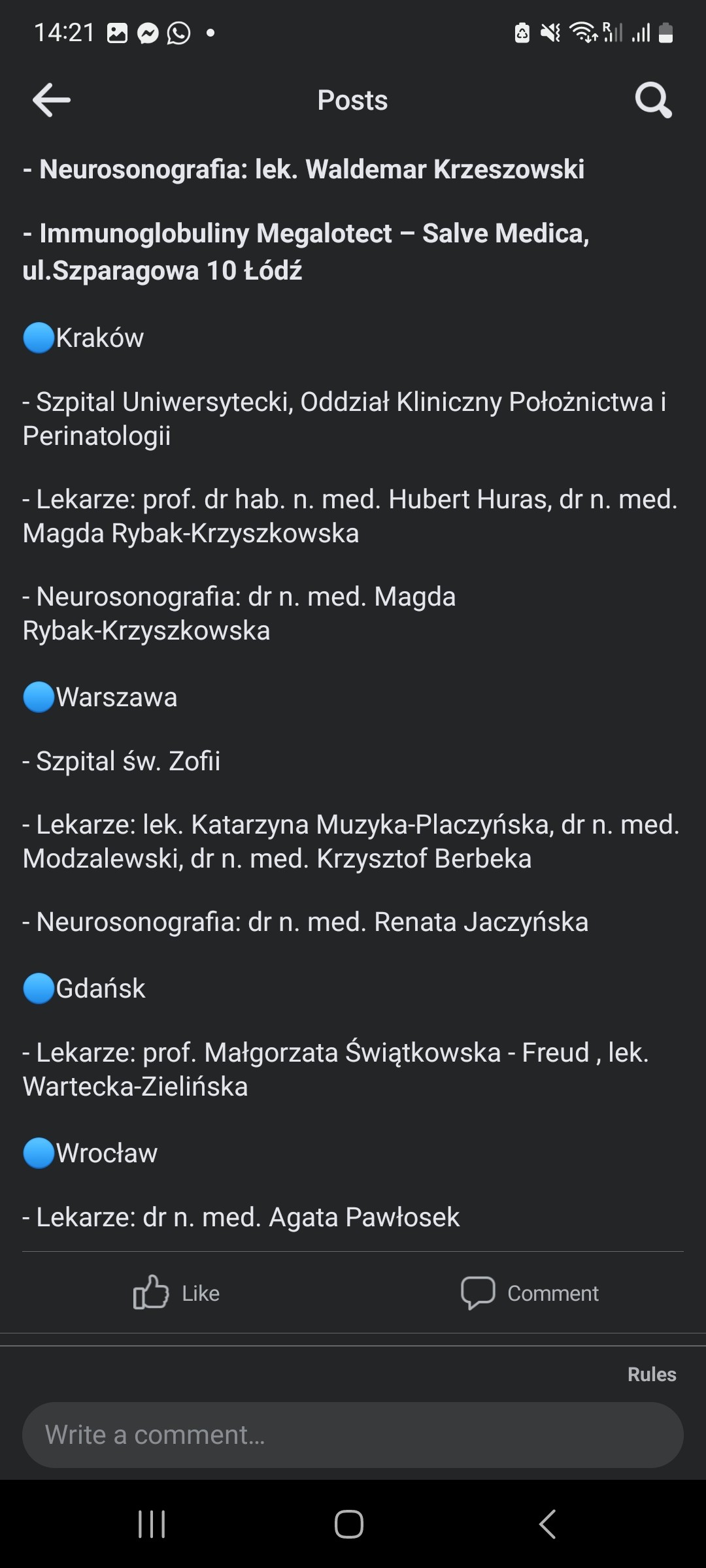Tap the Comment button under the post

point(529,1293)
